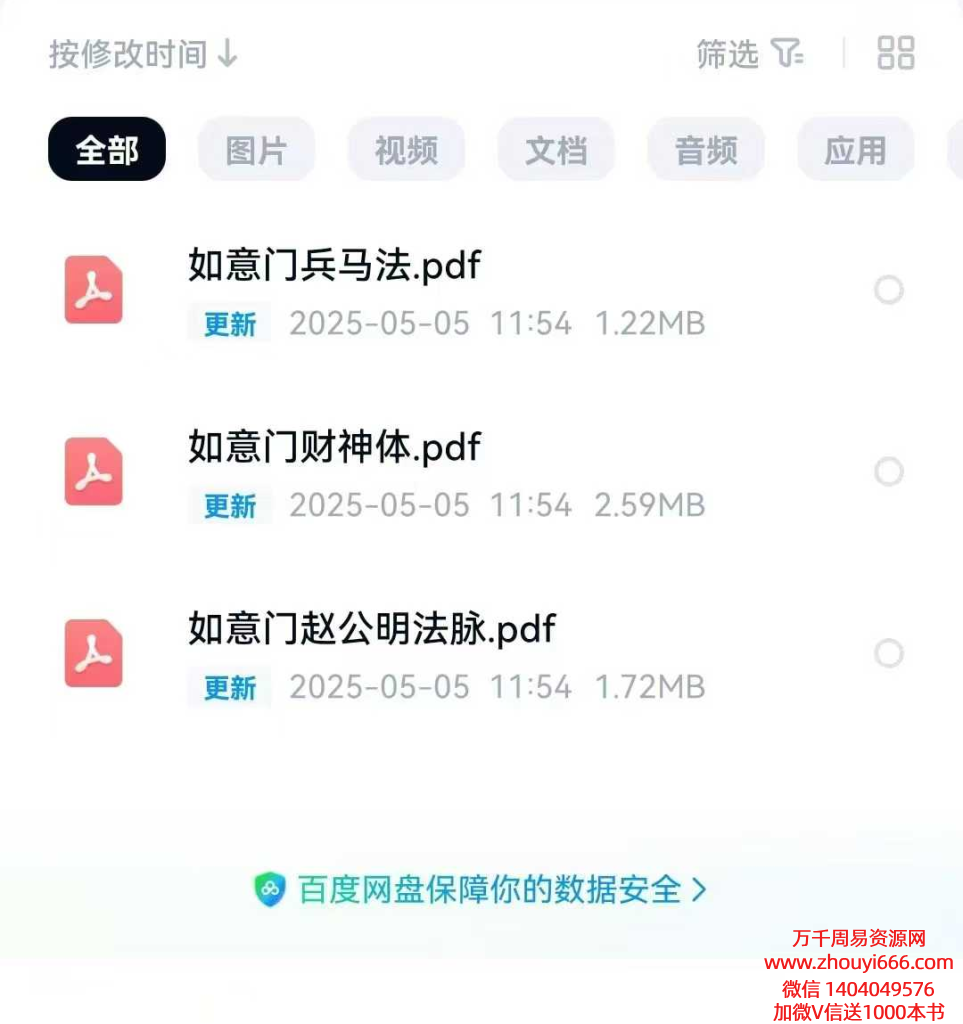Show only 图片 files
This screenshot has width=963, height=1024.
tap(256, 150)
